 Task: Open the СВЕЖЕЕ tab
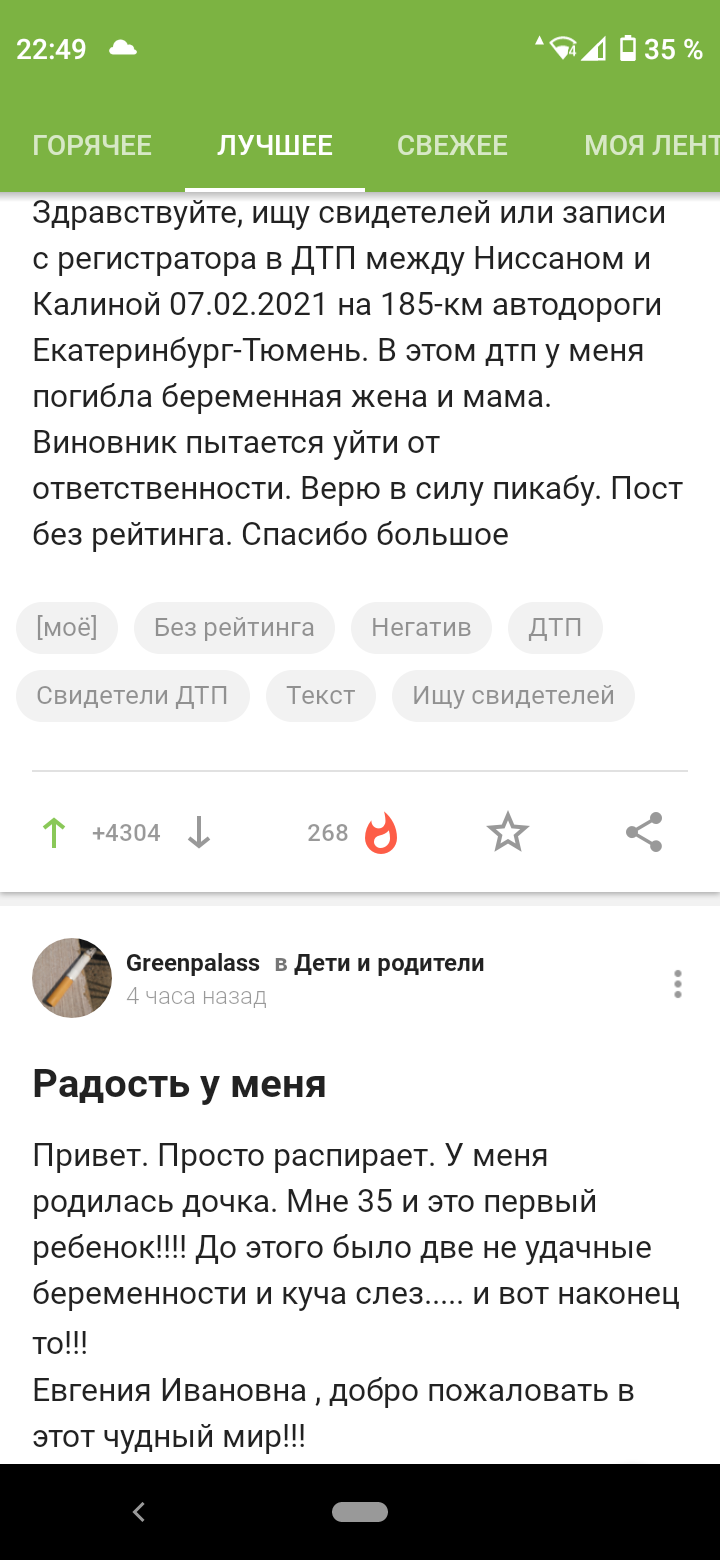point(452,145)
